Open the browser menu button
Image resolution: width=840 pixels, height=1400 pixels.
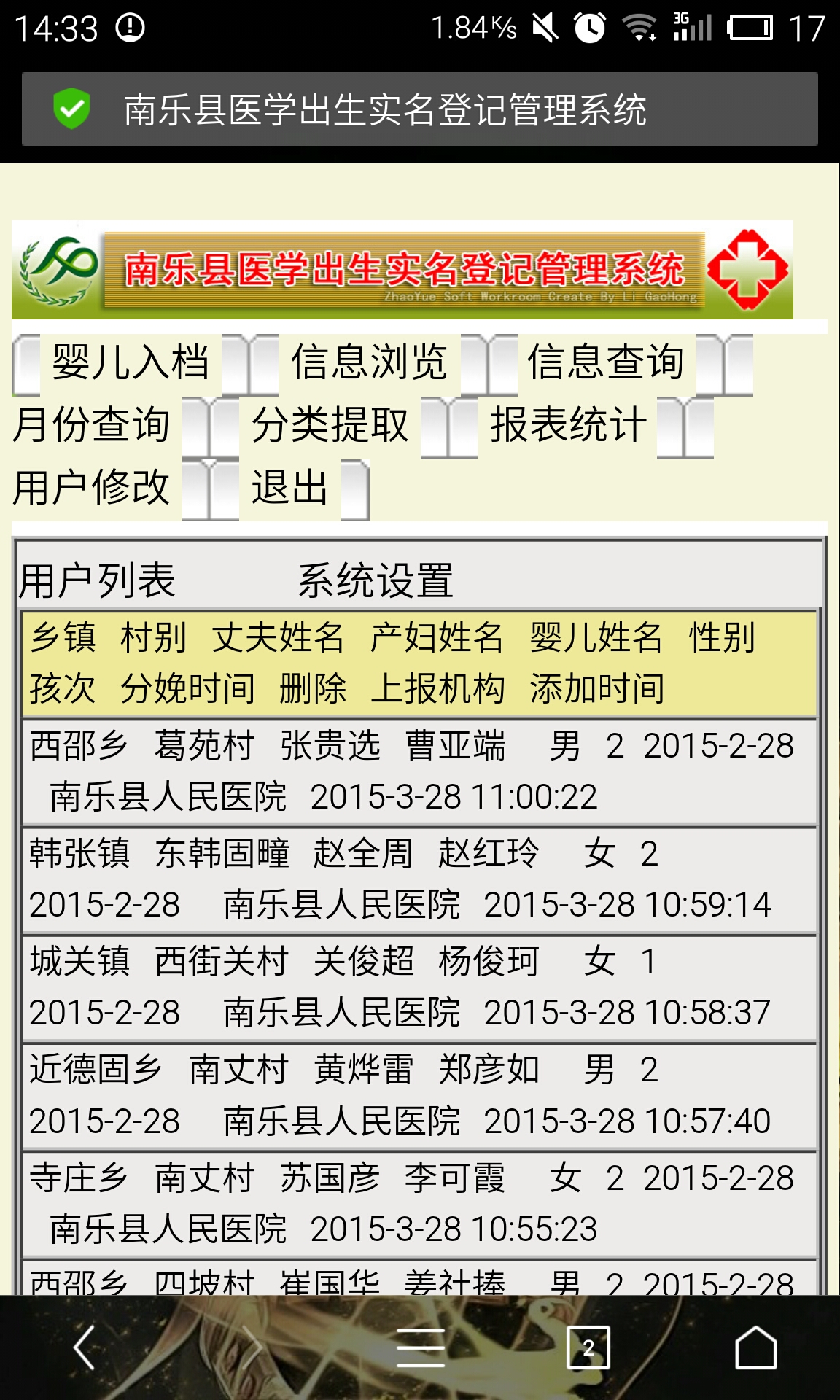[x=421, y=1347]
